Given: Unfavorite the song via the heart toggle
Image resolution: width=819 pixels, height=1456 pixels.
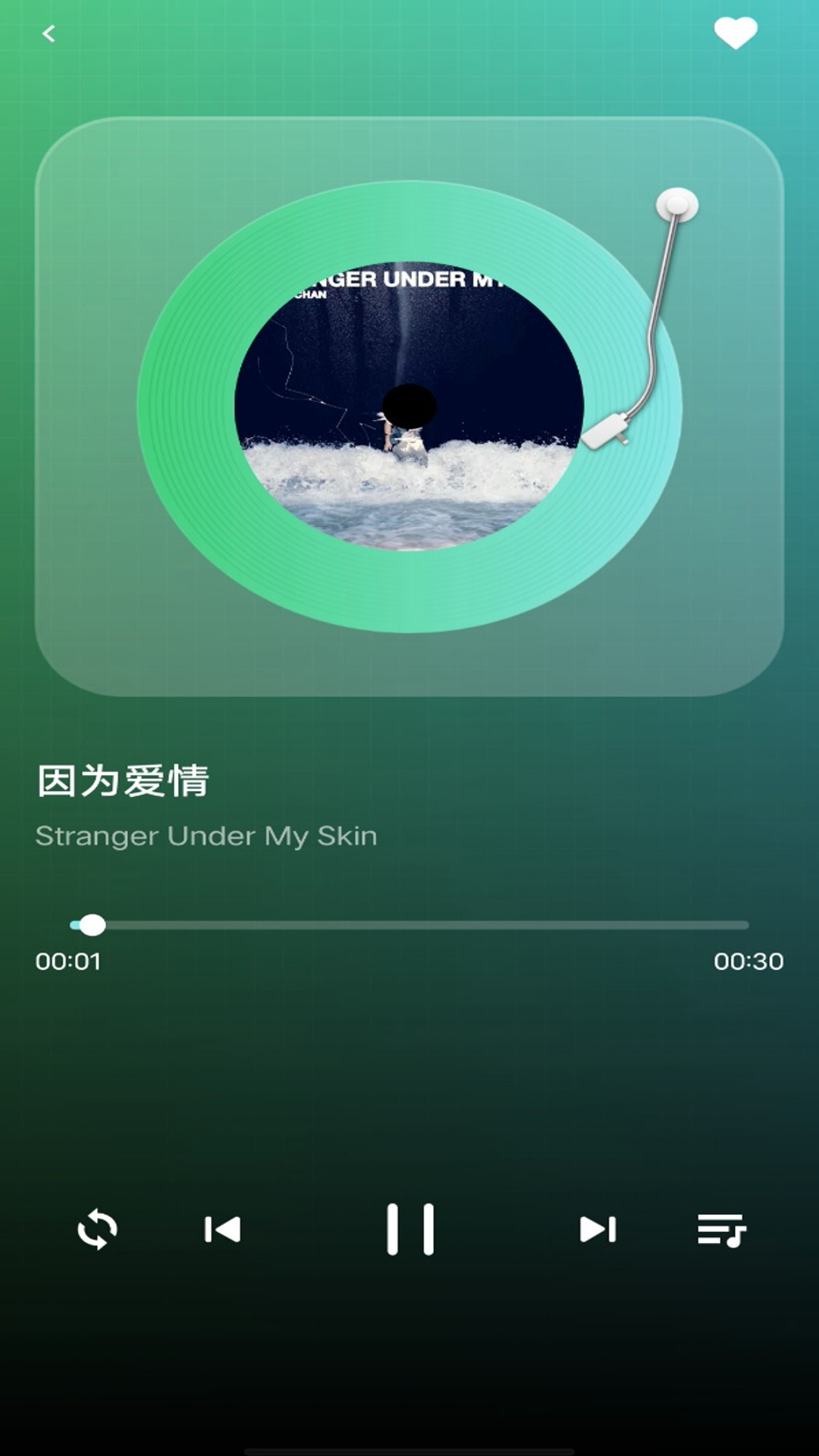Looking at the screenshot, I should coord(735,32).
